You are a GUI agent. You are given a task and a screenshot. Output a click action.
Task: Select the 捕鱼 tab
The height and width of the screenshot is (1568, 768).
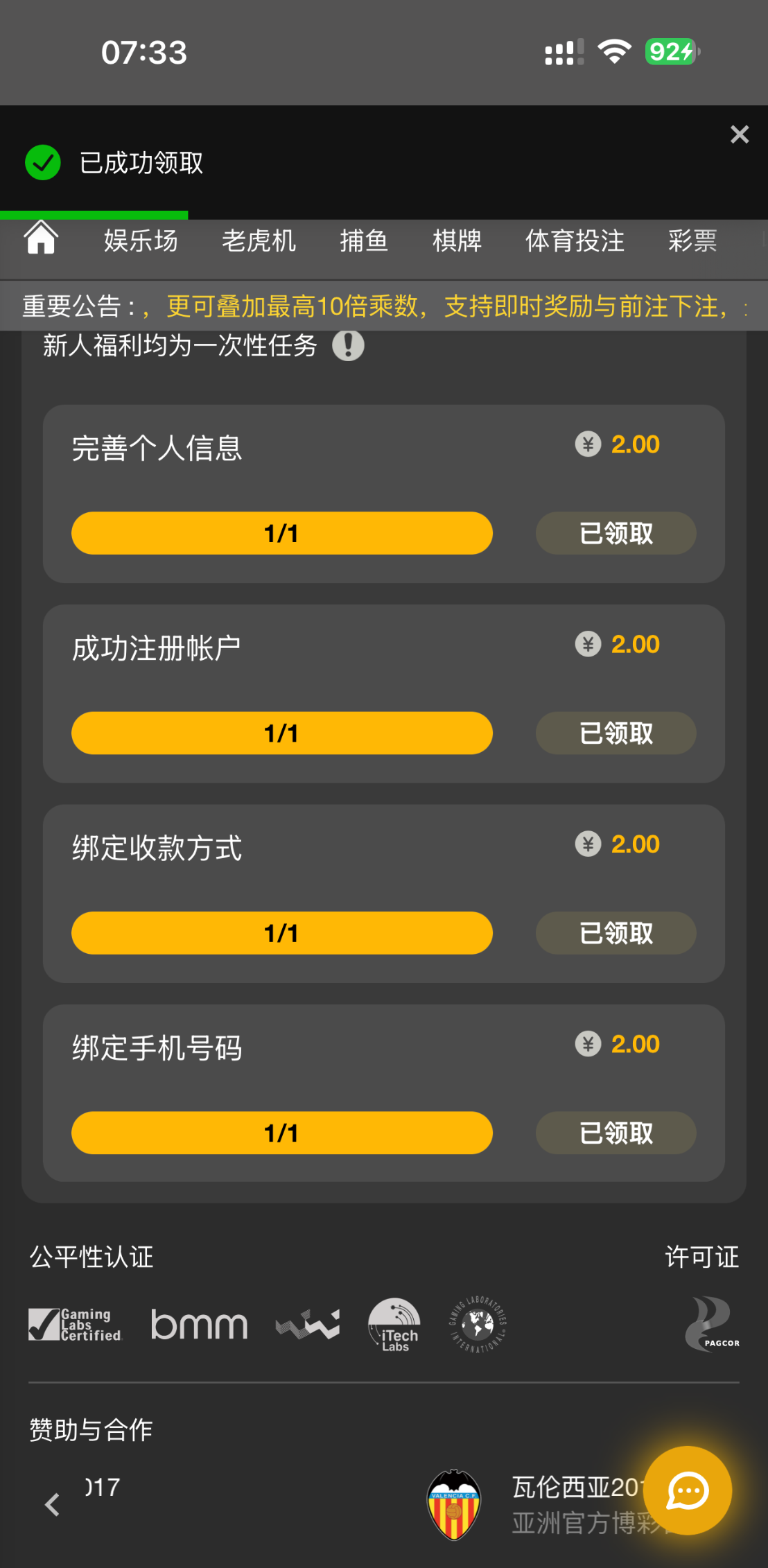click(363, 241)
